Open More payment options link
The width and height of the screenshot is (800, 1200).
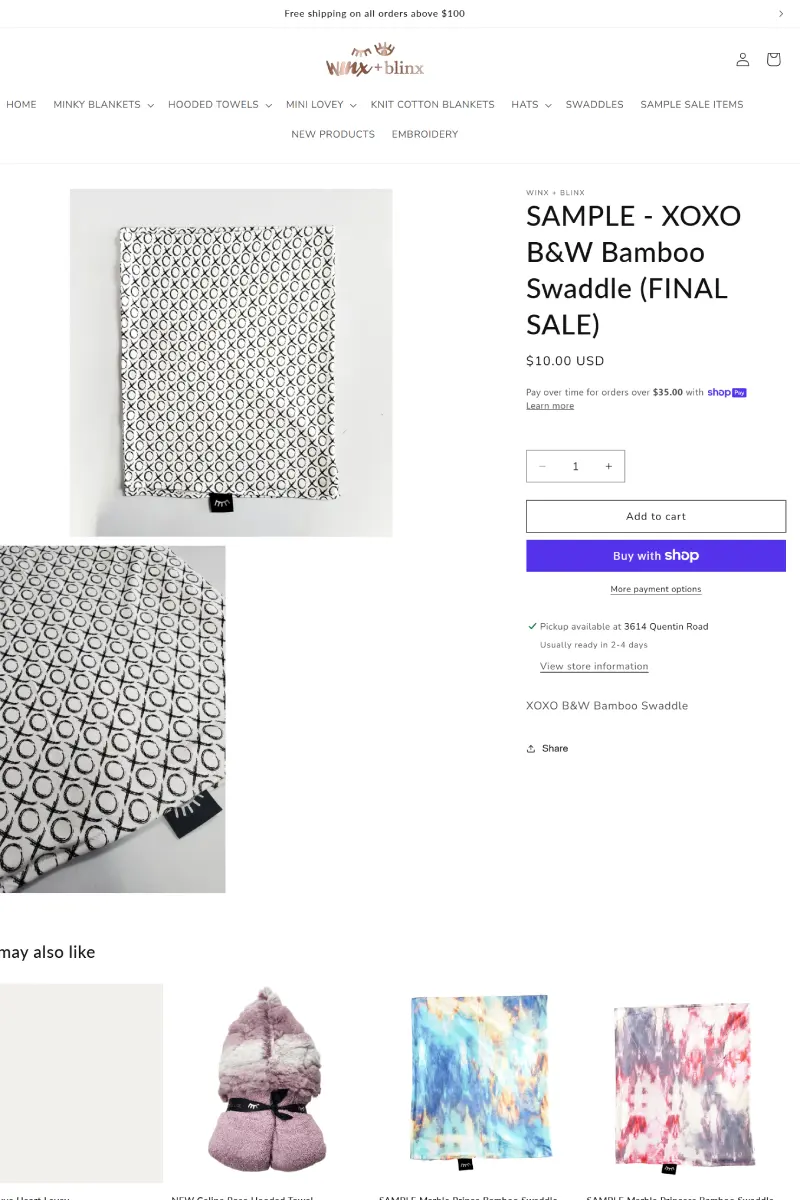(656, 590)
